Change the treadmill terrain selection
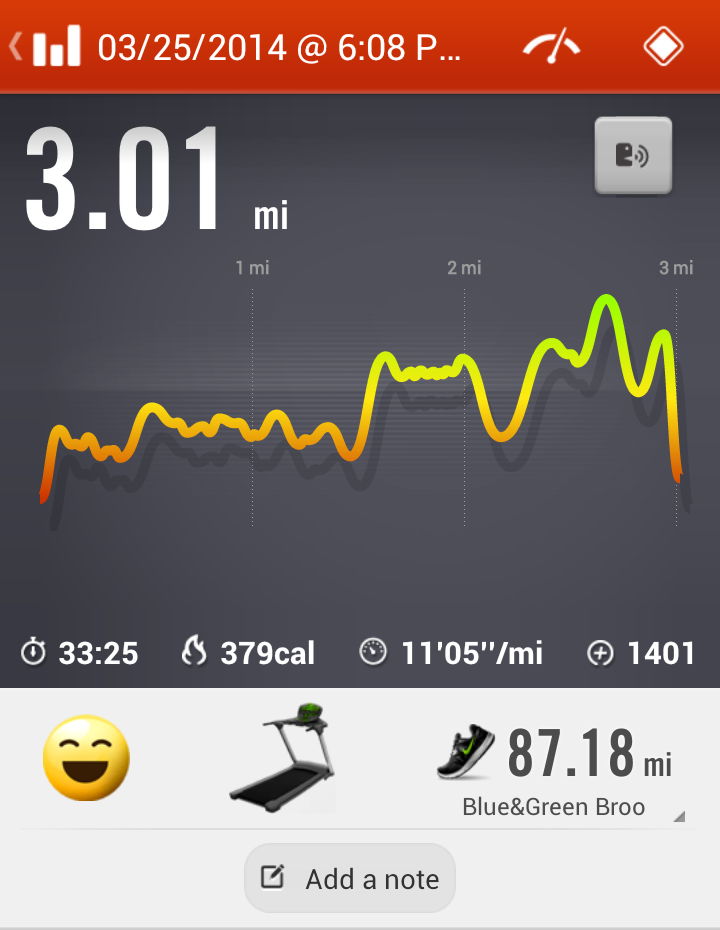Screen dimensions: 720x930 coord(283,757)
